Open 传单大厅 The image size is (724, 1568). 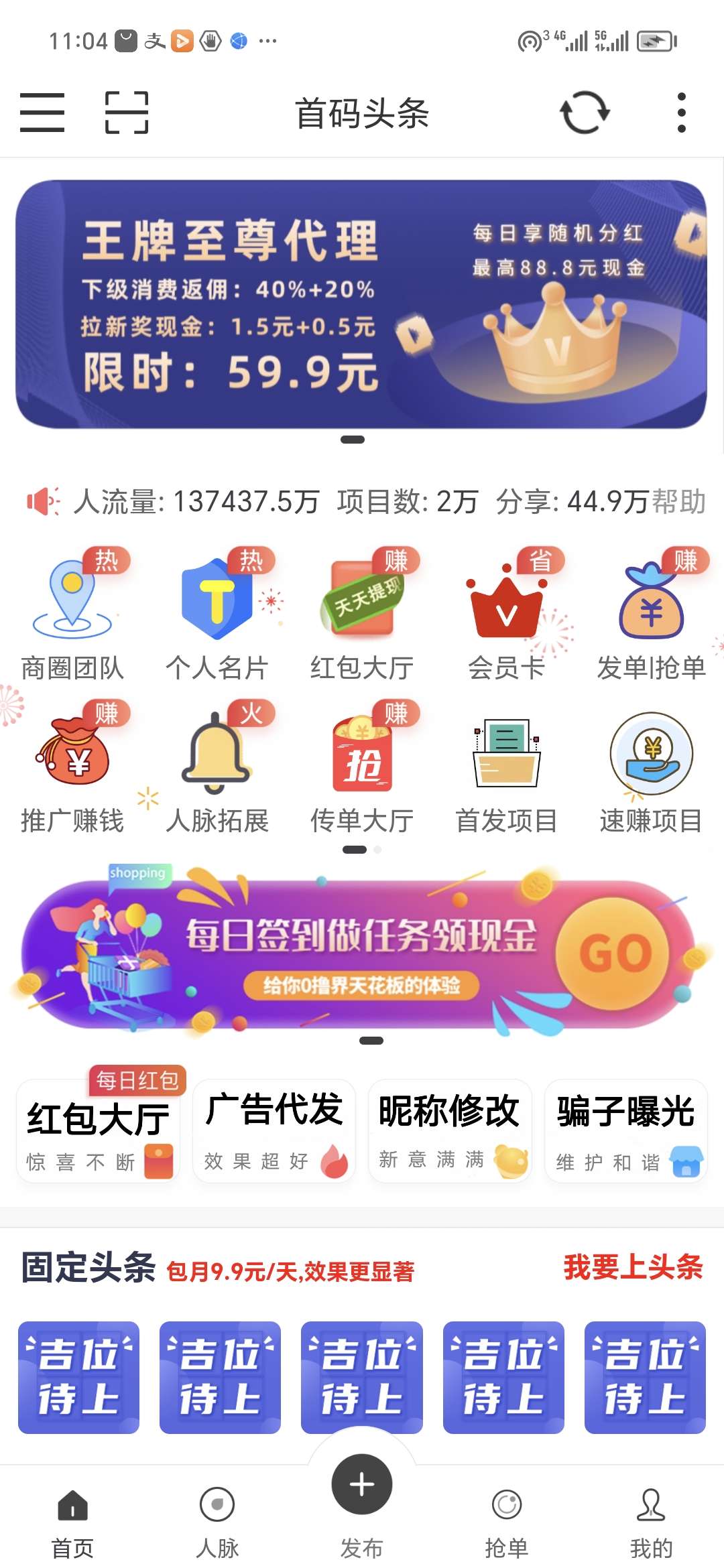pos(362,769)
